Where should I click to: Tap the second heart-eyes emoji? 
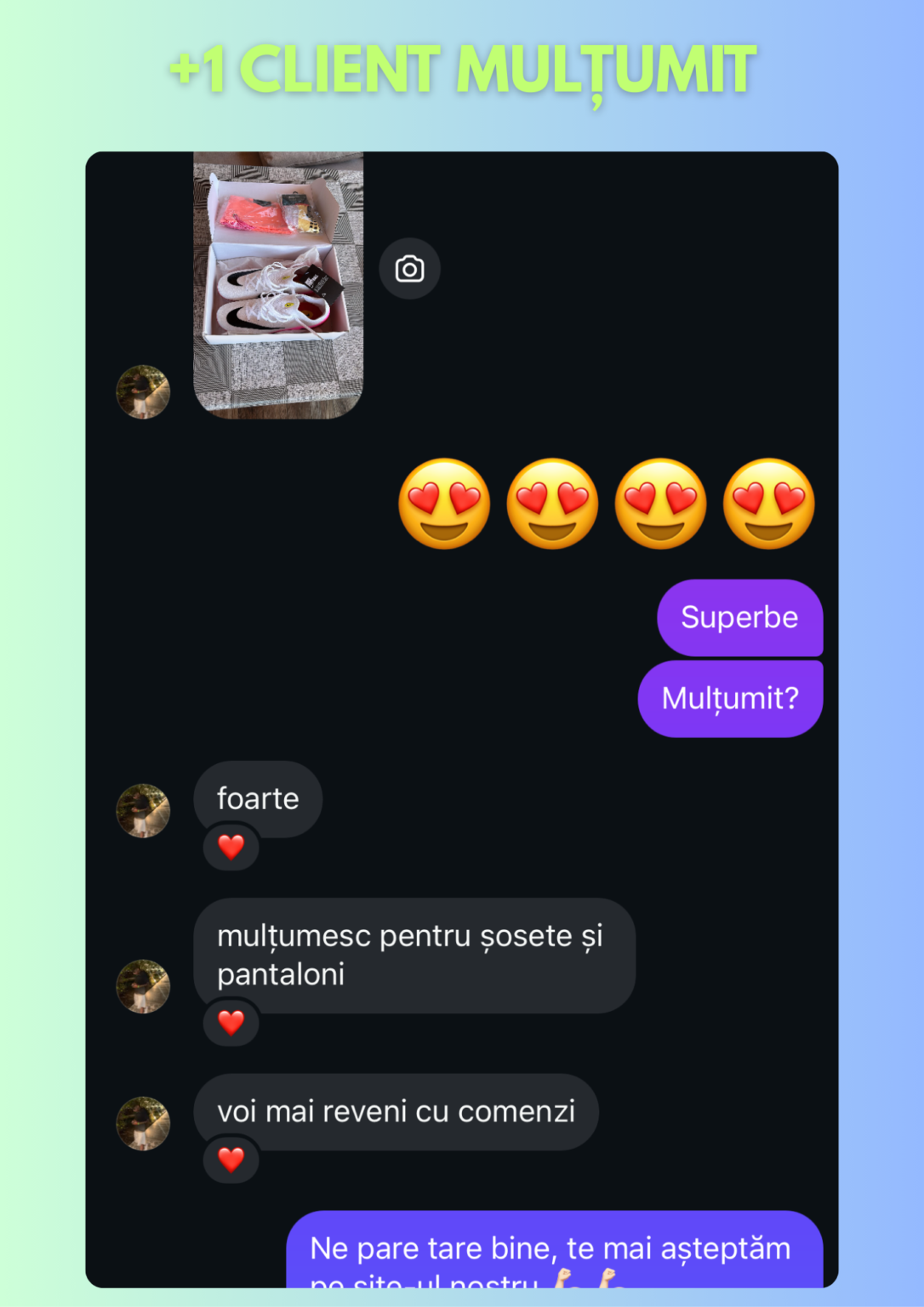551,505
